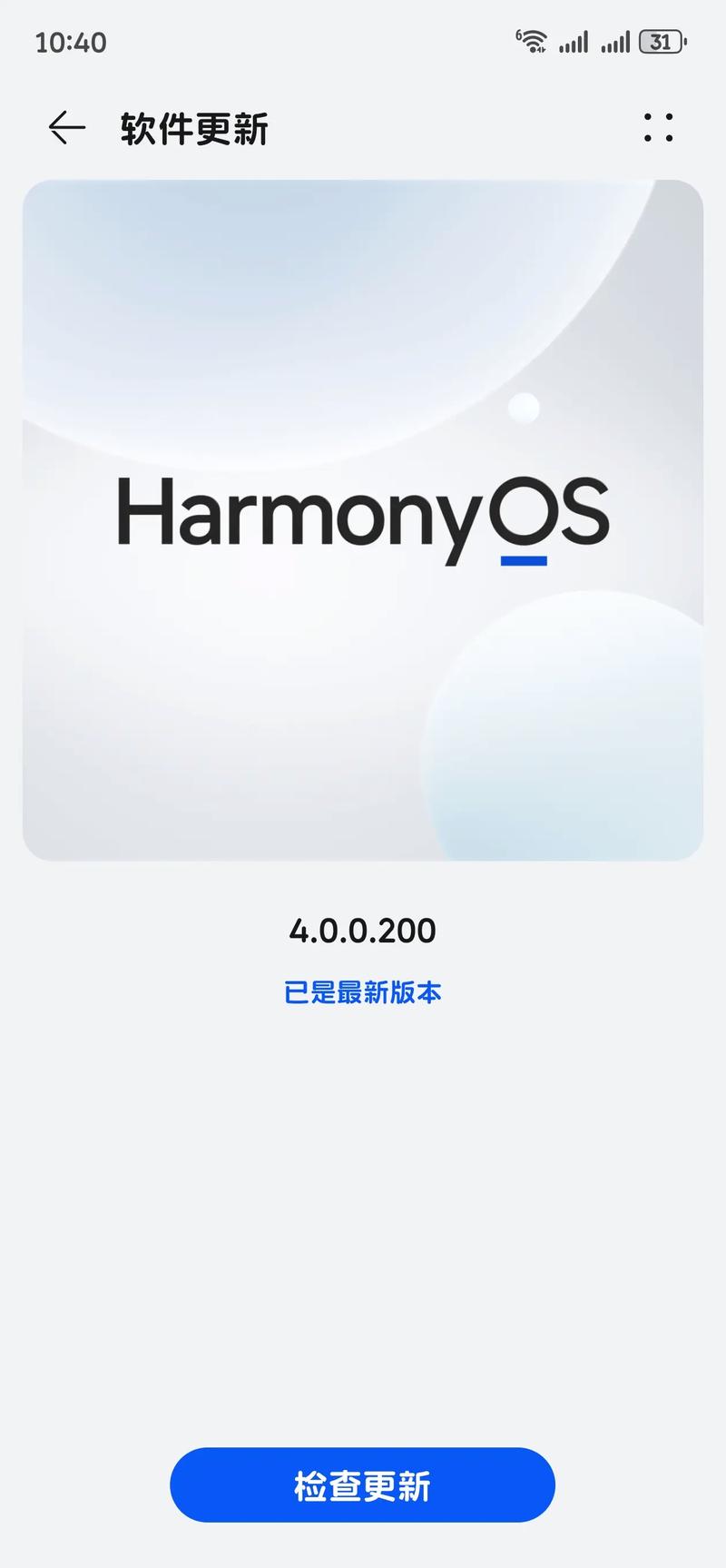The width and height of the screenshot is (726, 1568).
Task: Tap the version number 4.0.0.200
Action: (362, 930)
